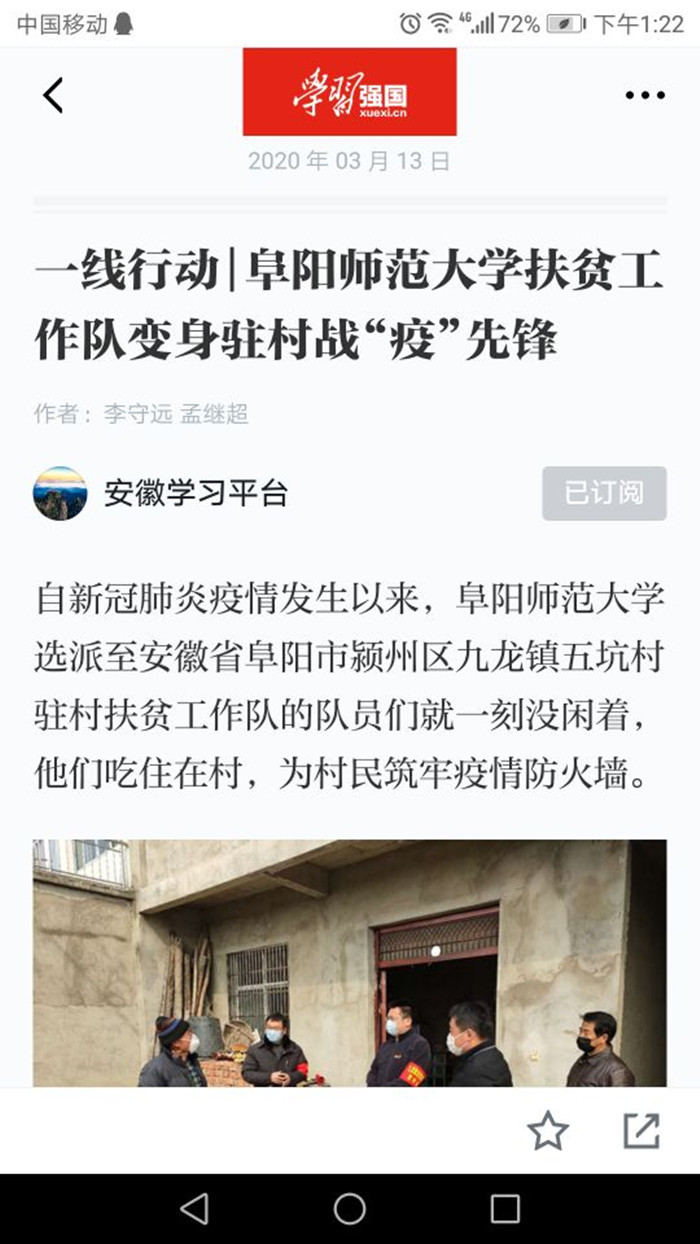
Task: Tap the system home button
Action: pyautogui.click(x=349, y=1209)
